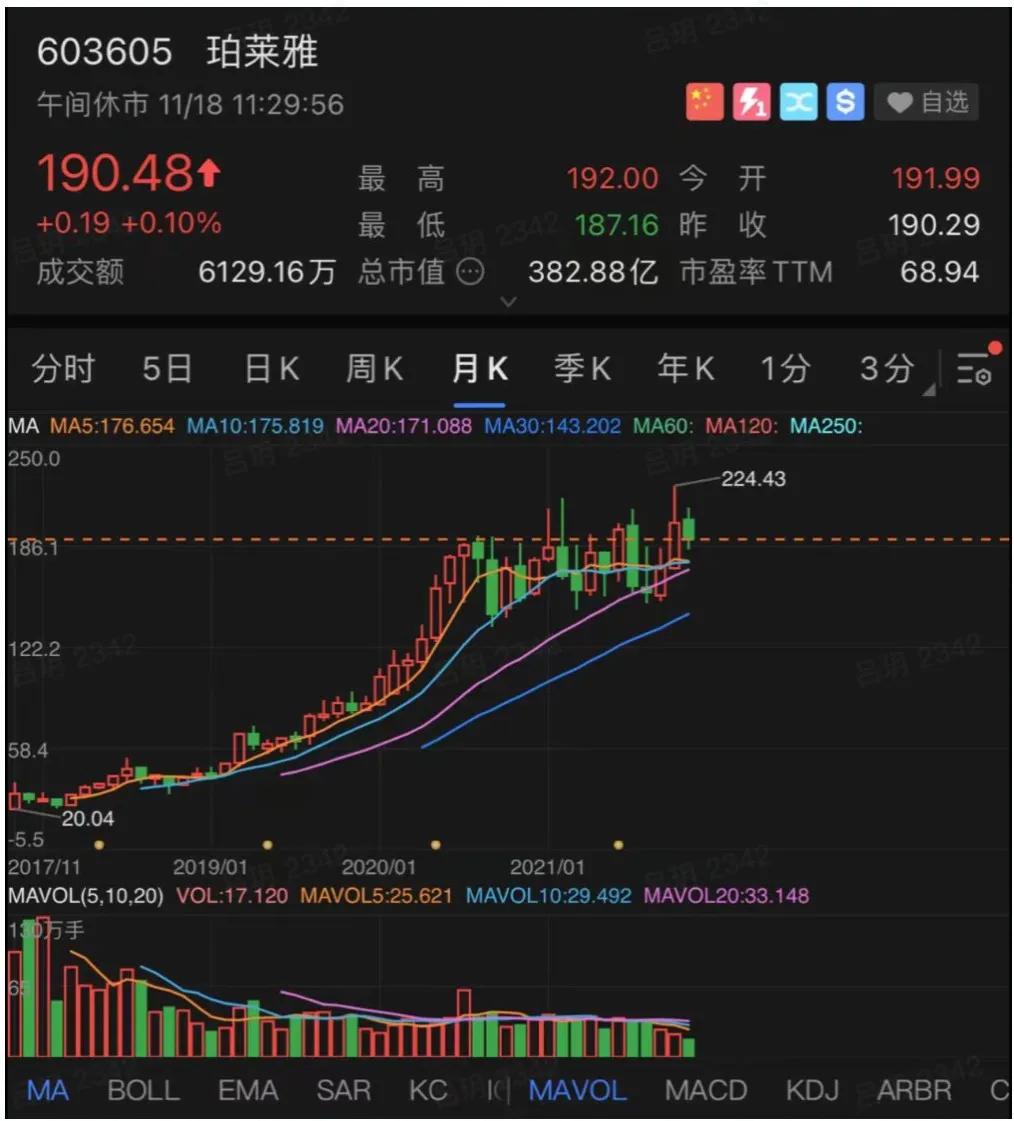The width and height of the screenshot is (1014, 1121).
Task: Select the EMA indicator
Action: pyautogui.click(x=248, y=1090)
